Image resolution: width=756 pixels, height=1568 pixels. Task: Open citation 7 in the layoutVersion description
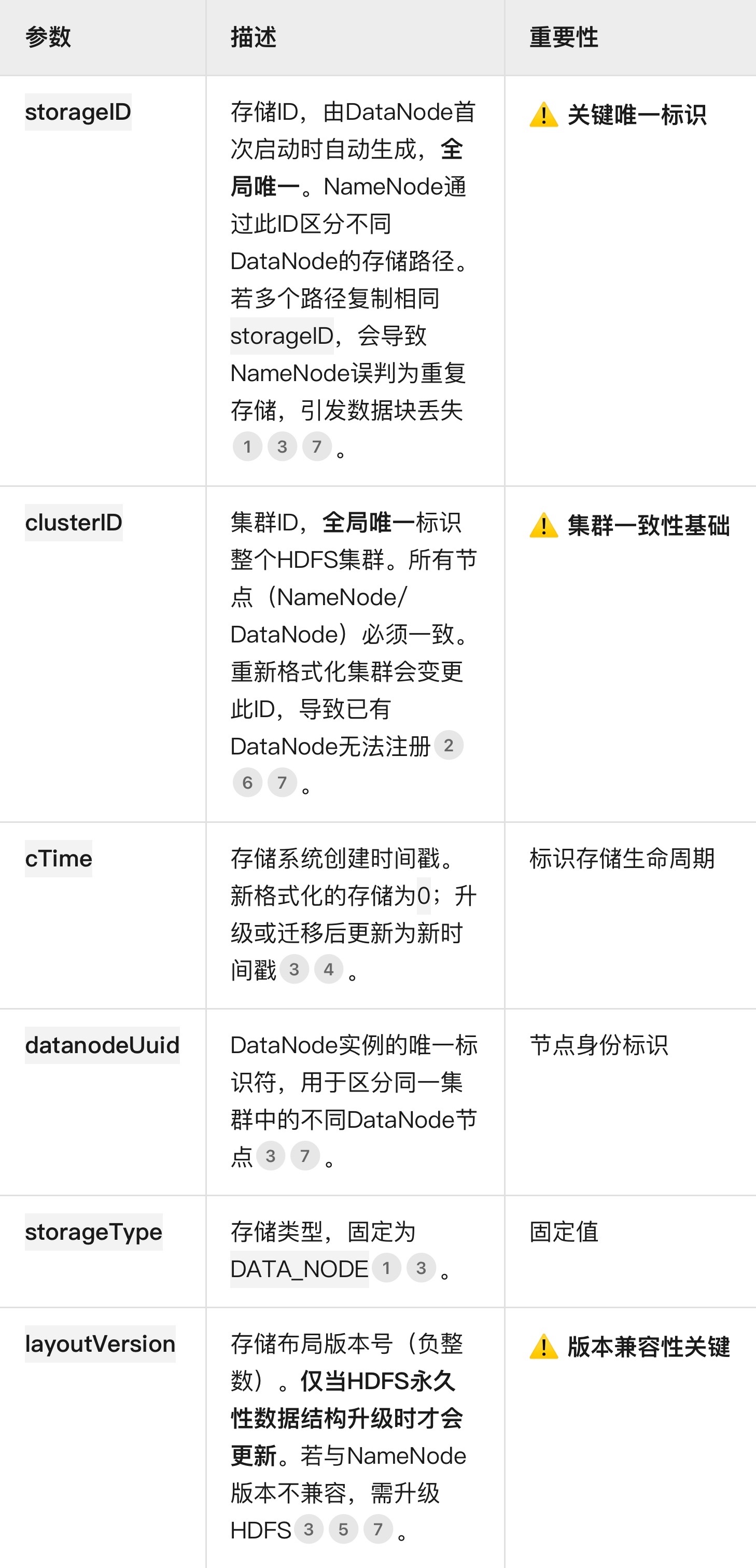378,1529
